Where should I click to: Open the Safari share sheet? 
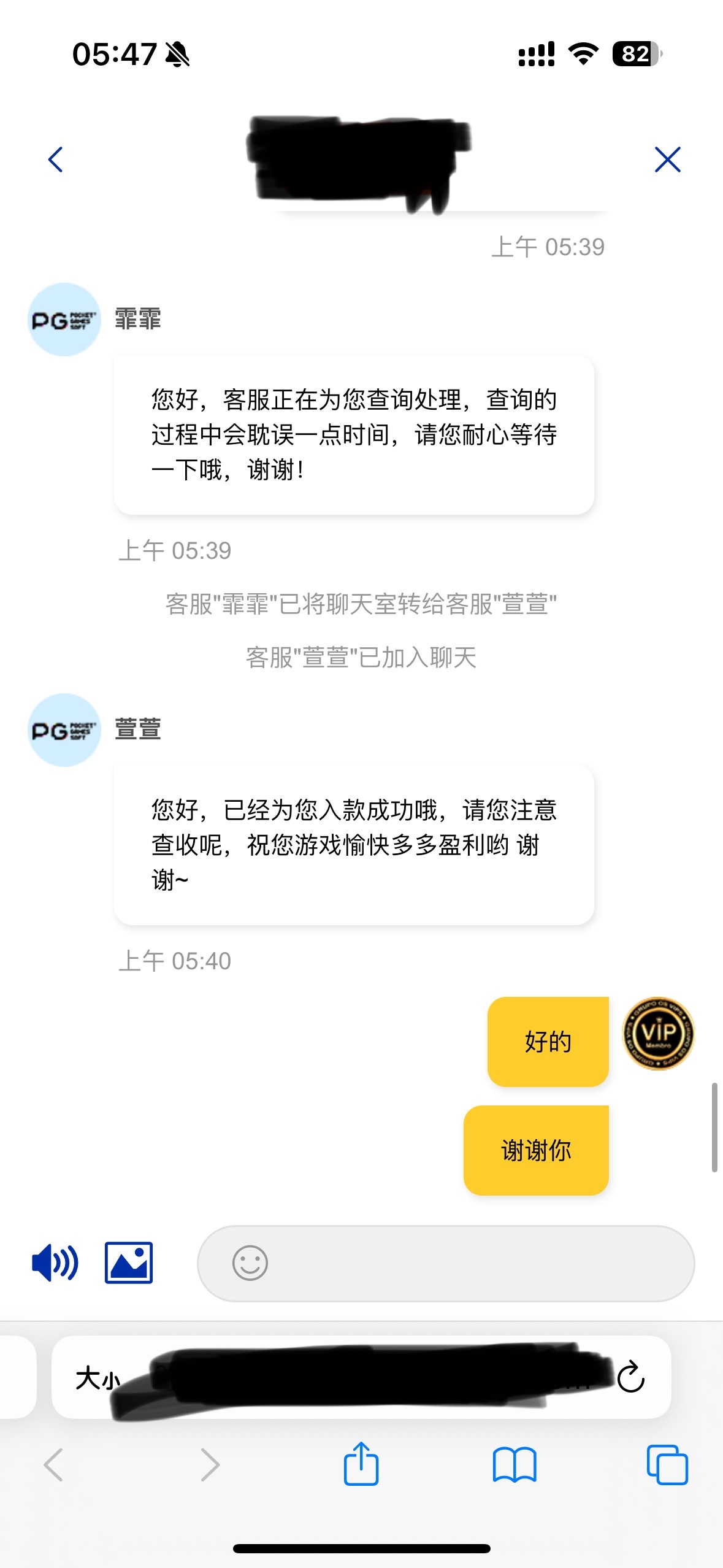coord(361,1464)
